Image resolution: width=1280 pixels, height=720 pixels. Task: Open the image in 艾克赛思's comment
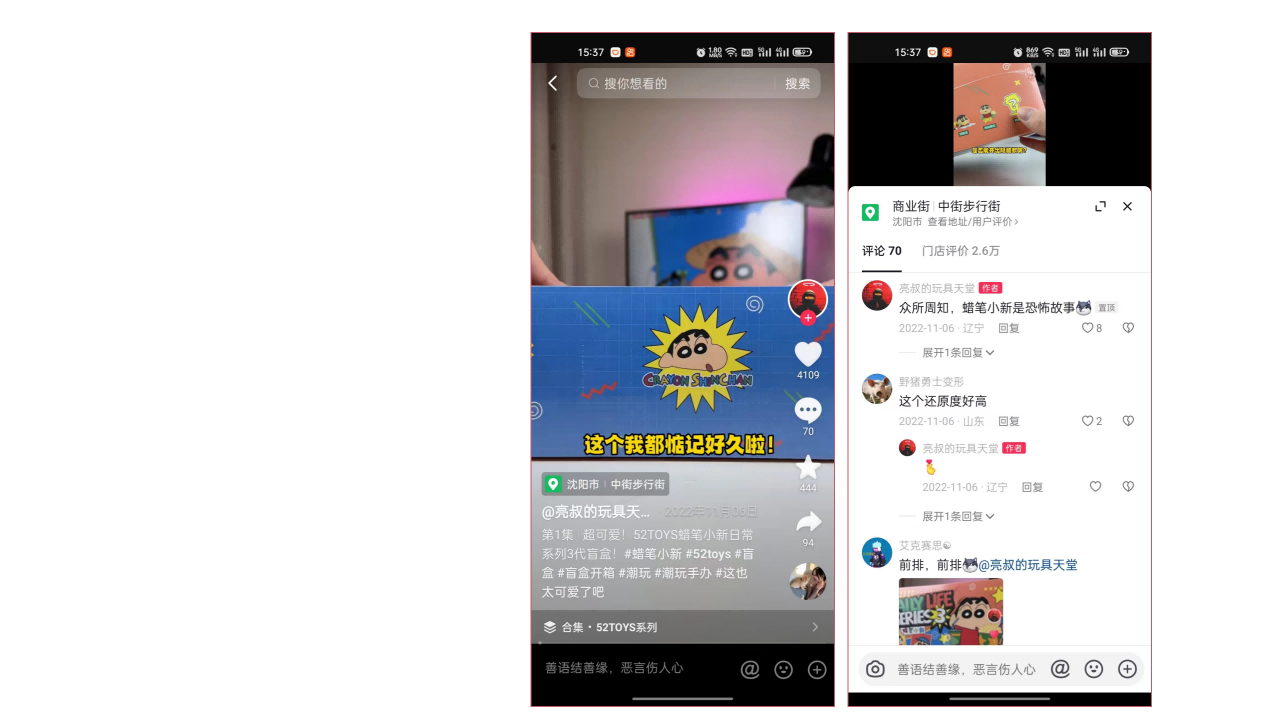click(950, 611)
